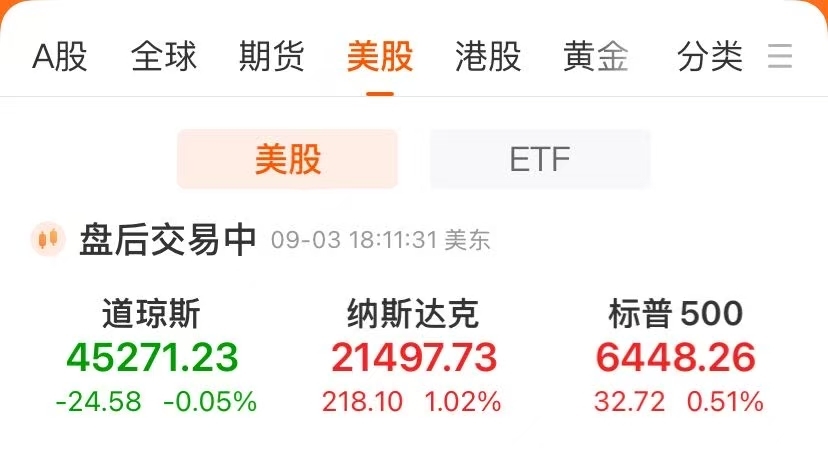Open the 全球 markets tab
This screenshot has width=828, height=449.
click(164, 56)
